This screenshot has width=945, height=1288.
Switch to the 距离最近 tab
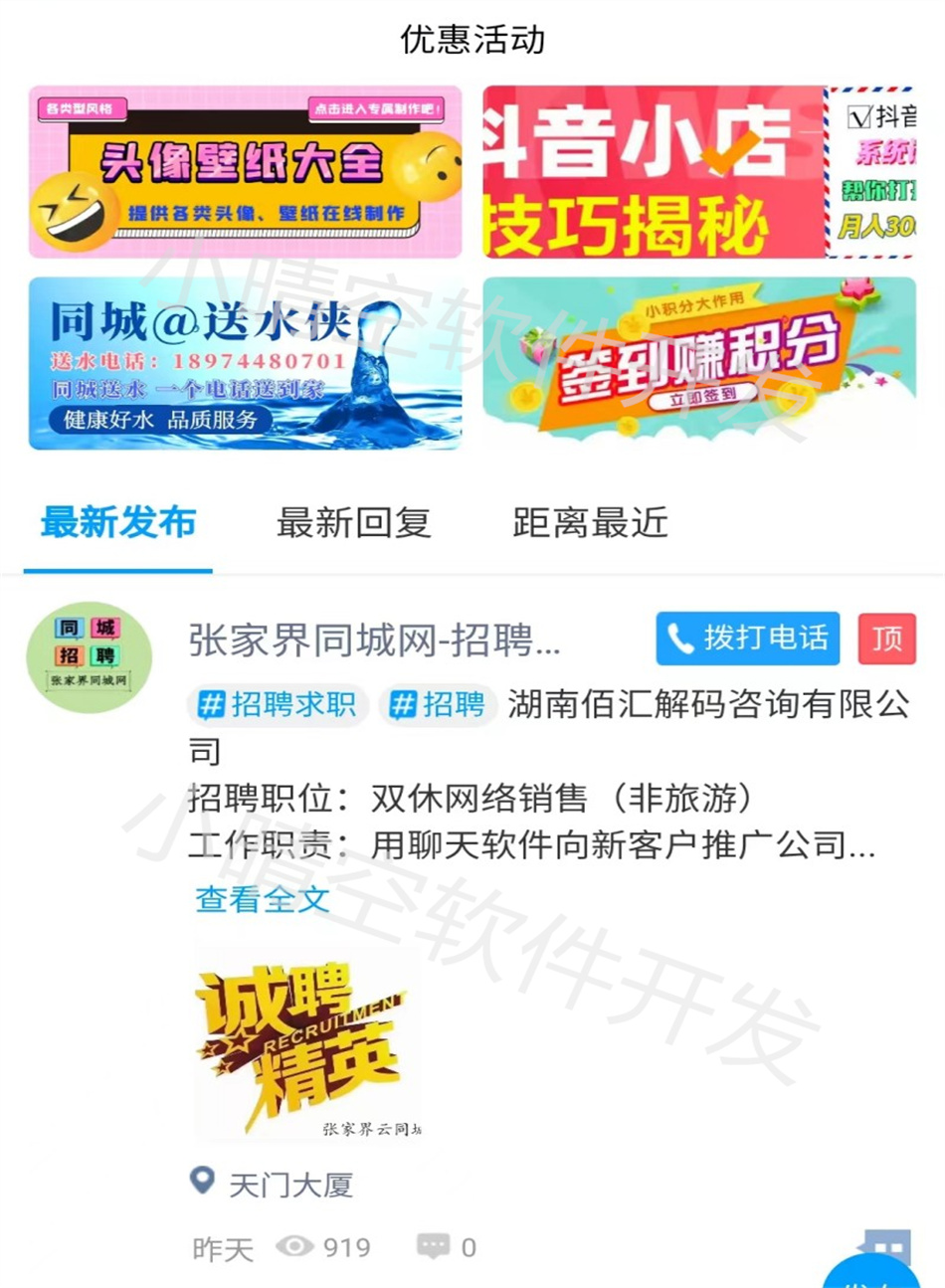point(590,523)
